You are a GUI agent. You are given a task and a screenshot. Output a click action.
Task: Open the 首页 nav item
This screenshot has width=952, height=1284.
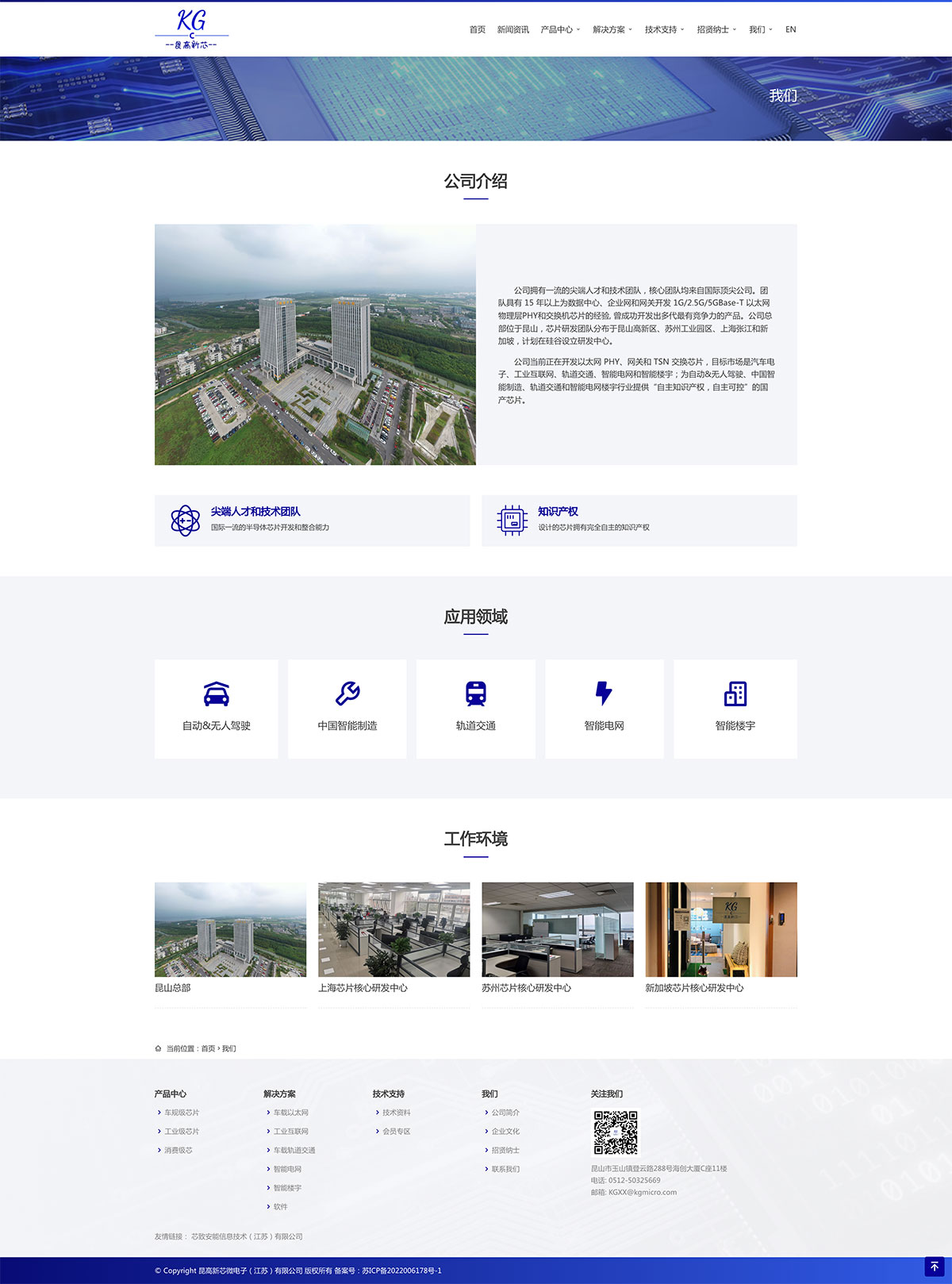point(477,29)
